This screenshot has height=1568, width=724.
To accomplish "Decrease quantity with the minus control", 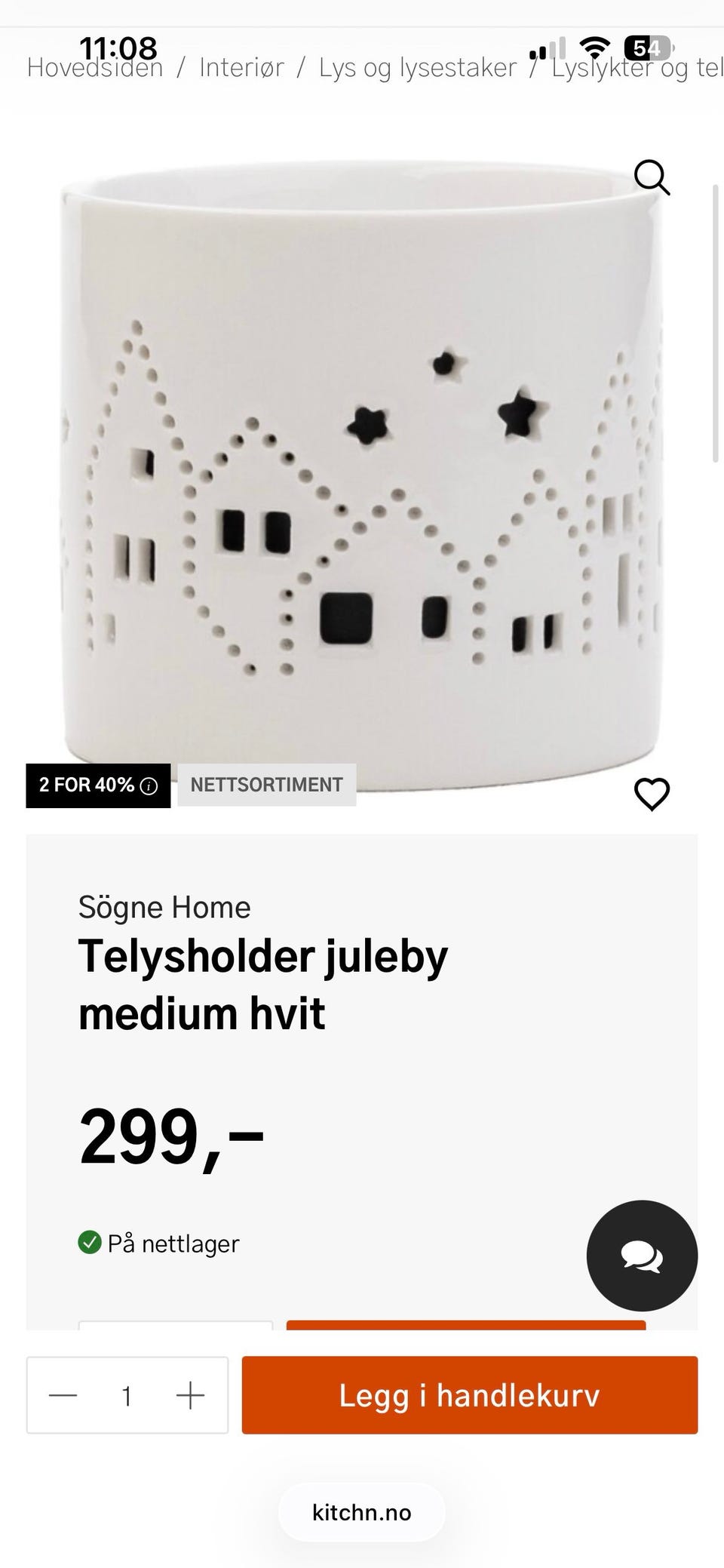I will pyautogui.click(x=63, y=1395).
